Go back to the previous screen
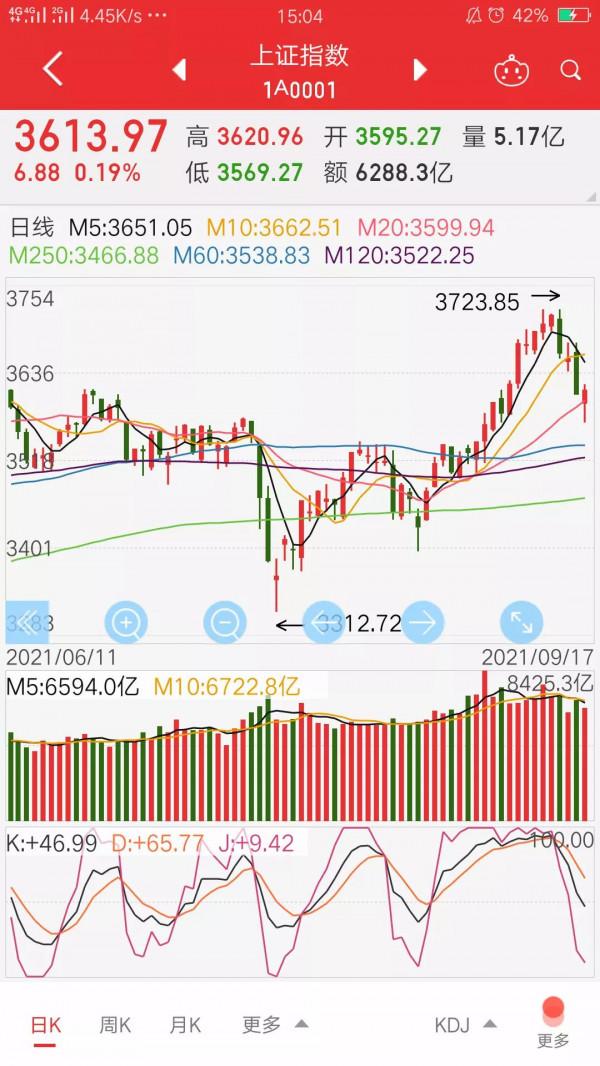This screenshot has height=1066, width=600. 53,70
